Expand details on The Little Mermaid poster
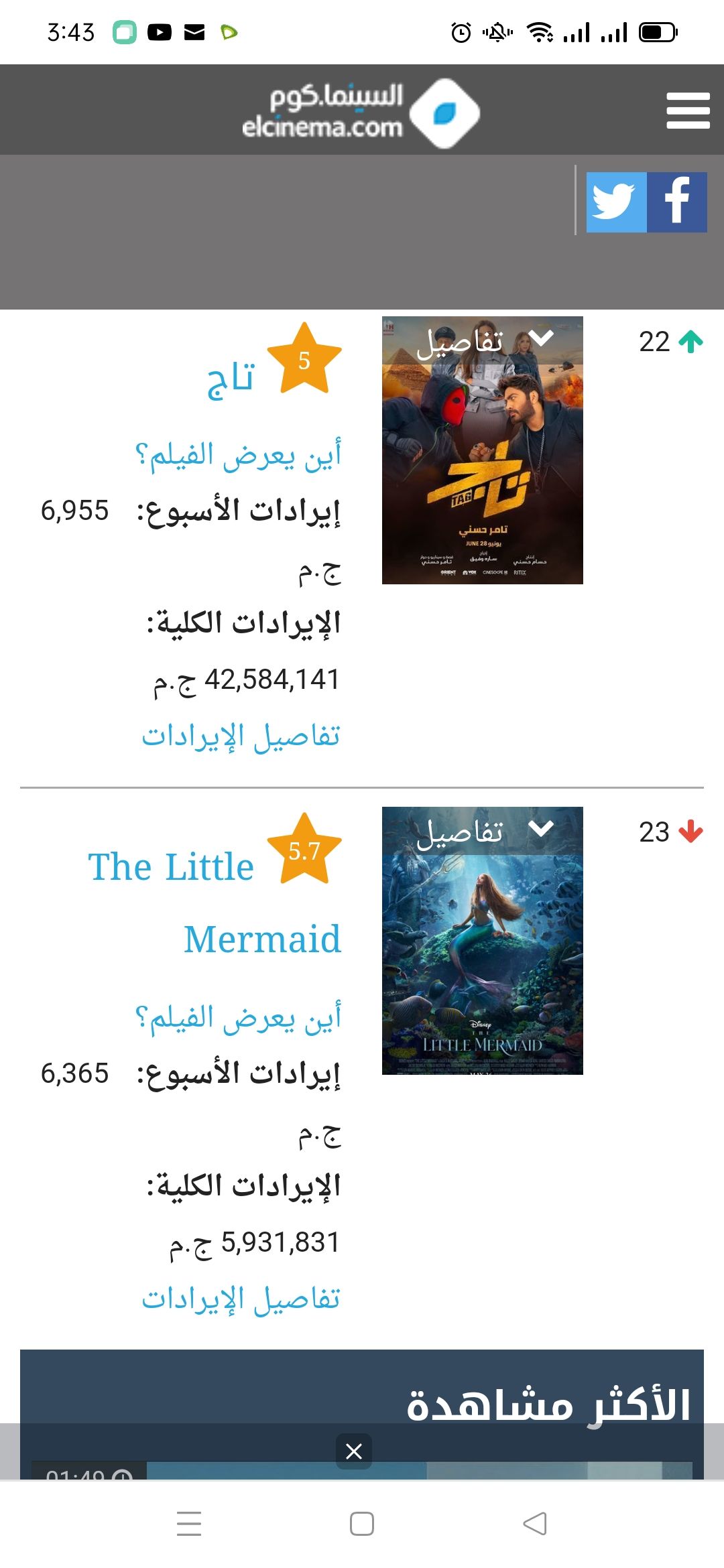 (x=483, y=831)
